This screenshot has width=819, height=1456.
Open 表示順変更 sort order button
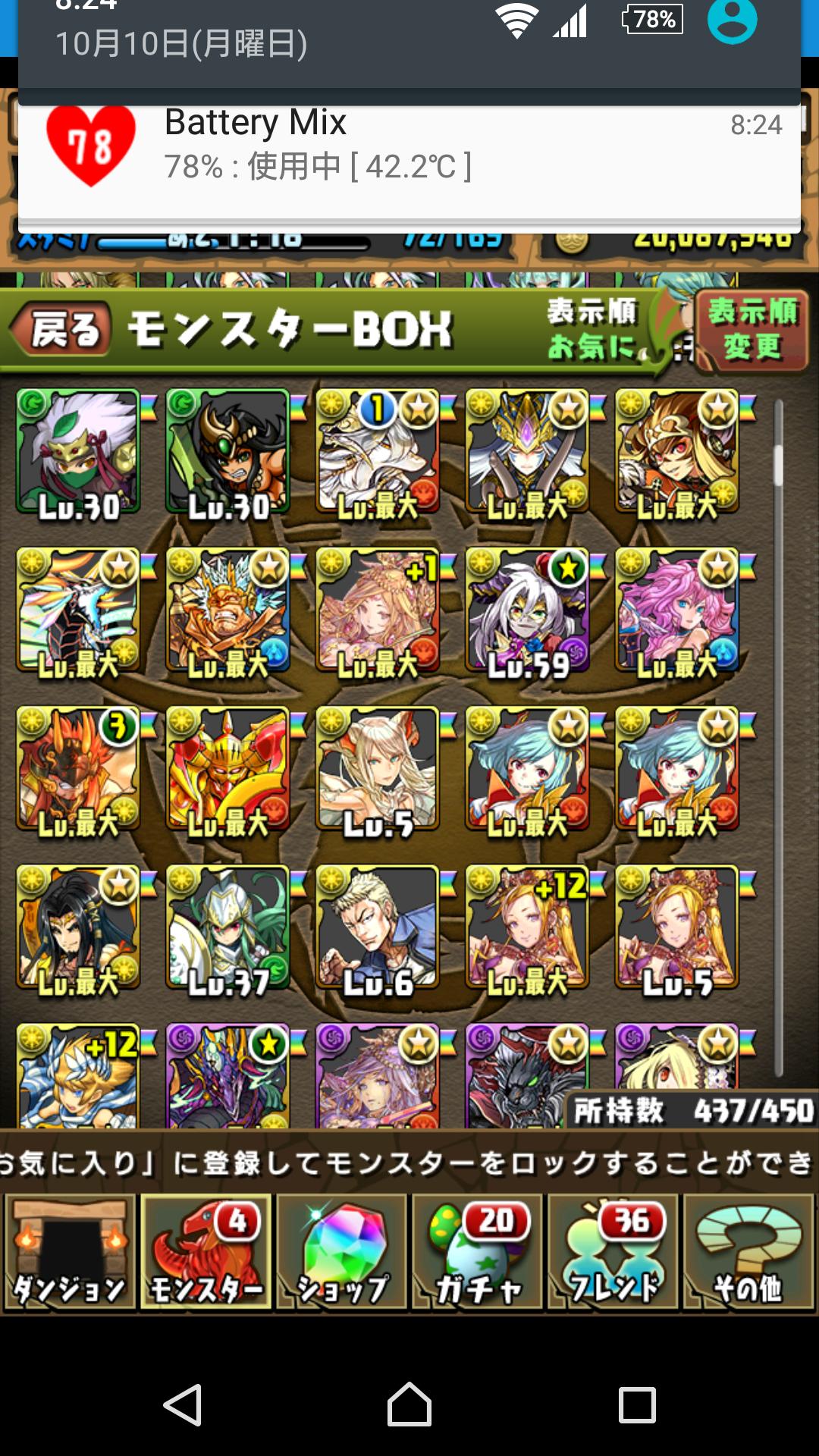[752, 330]
